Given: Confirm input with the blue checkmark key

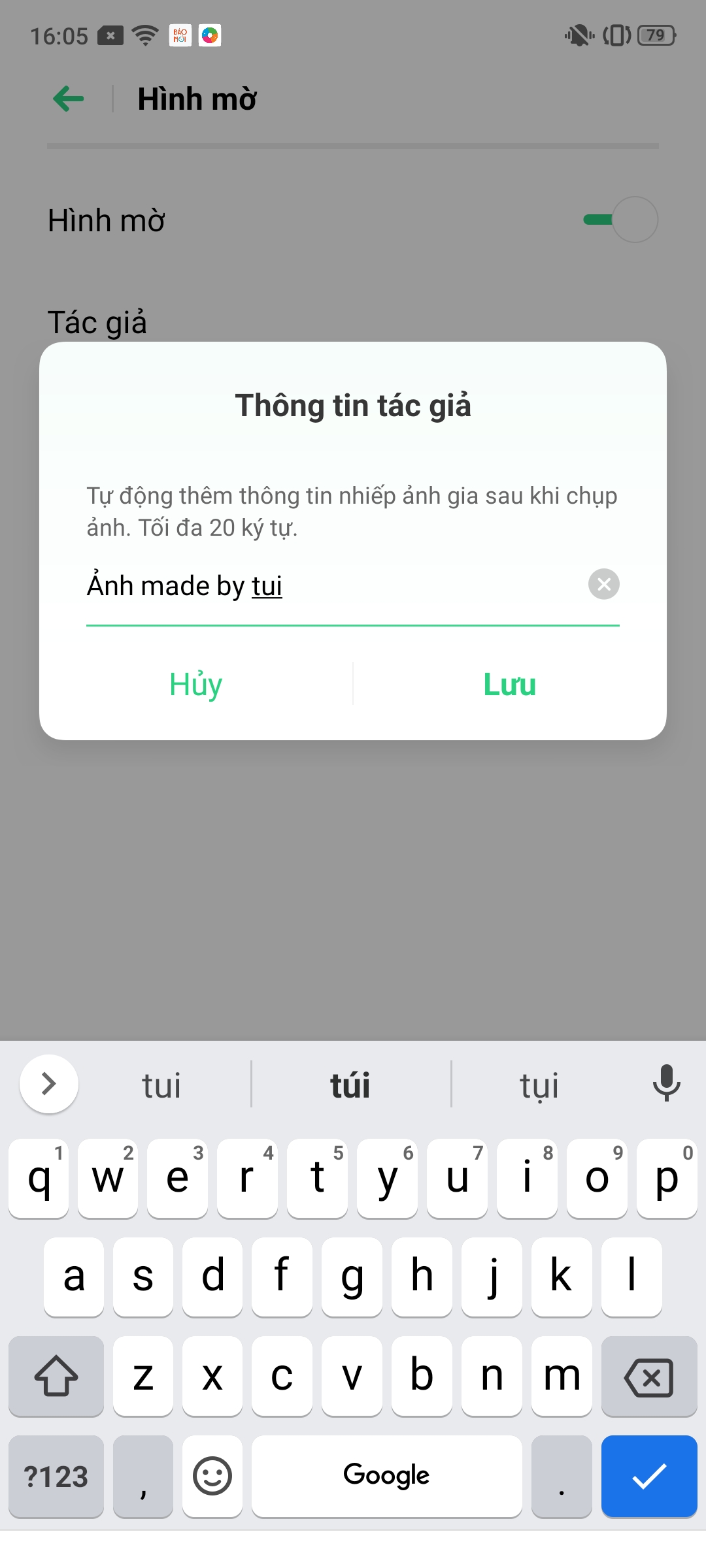Looking at the screenshot, I should click(x=648, y=1476).
